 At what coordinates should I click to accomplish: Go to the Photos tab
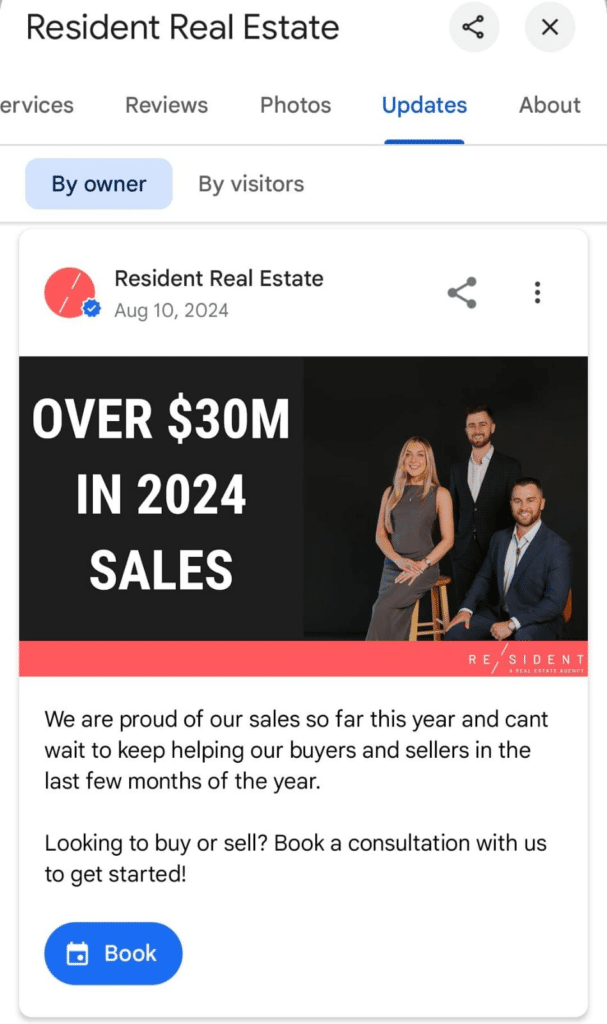click(295, 105)
